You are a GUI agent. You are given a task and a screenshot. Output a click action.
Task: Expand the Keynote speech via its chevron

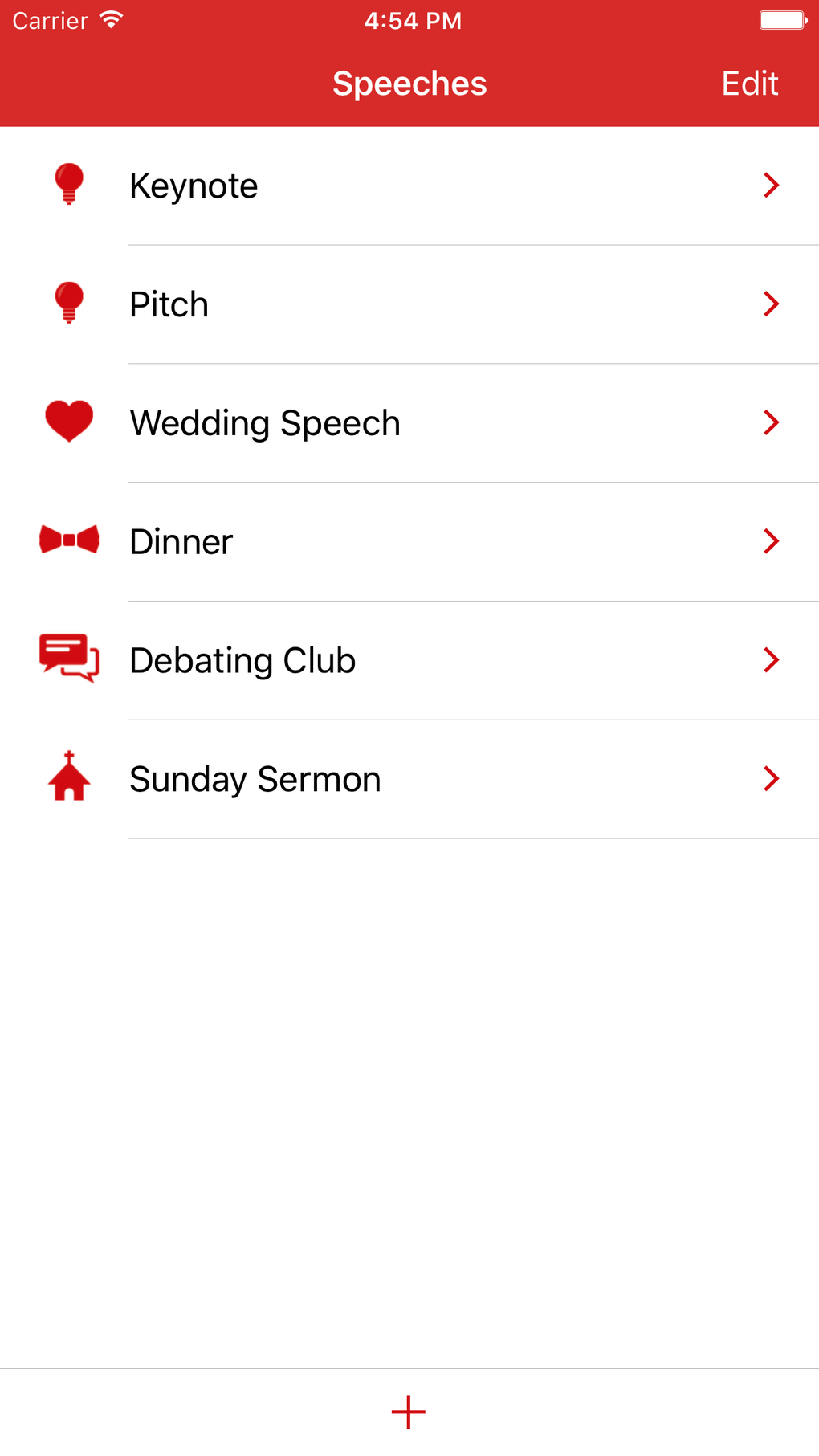[772, 185]
